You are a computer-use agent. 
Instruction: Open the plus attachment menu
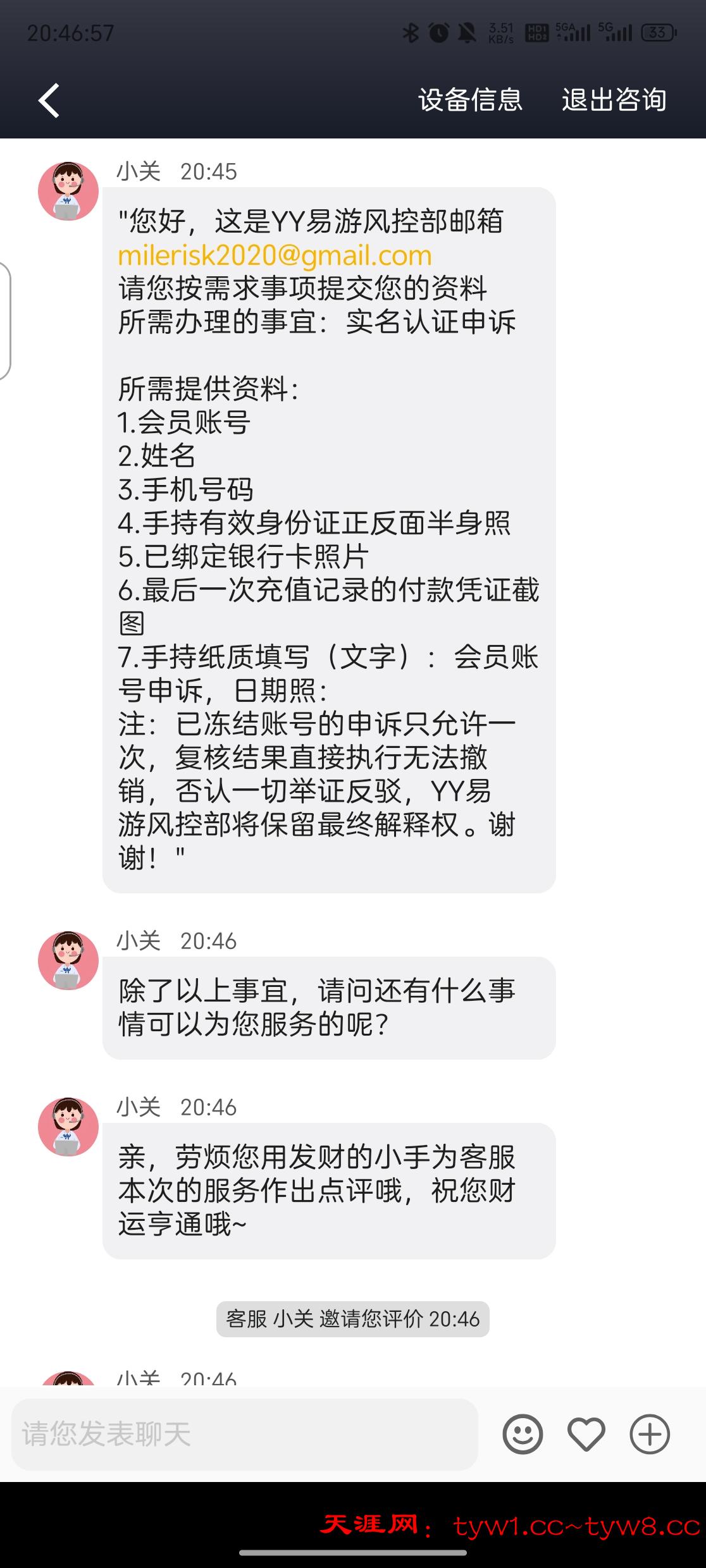coord(650,1434)
